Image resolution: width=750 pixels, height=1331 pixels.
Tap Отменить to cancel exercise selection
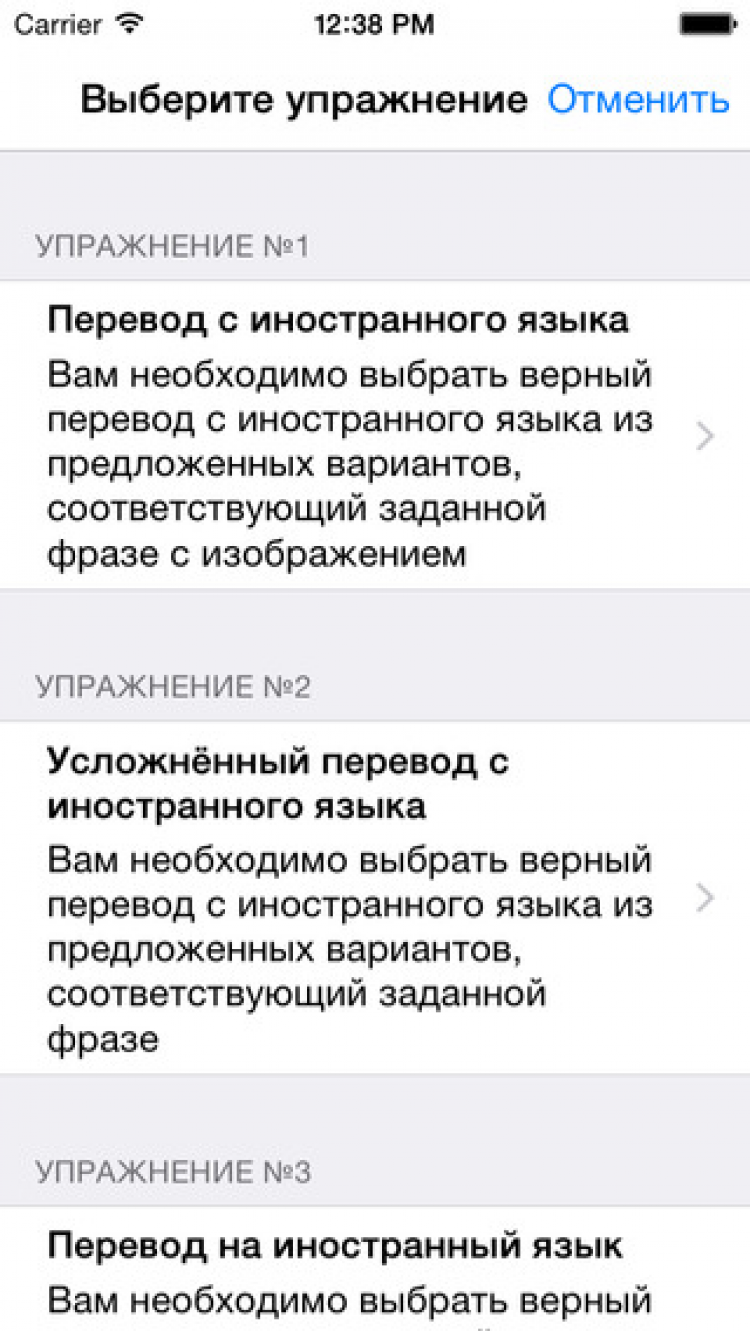(x=638, y=101)
